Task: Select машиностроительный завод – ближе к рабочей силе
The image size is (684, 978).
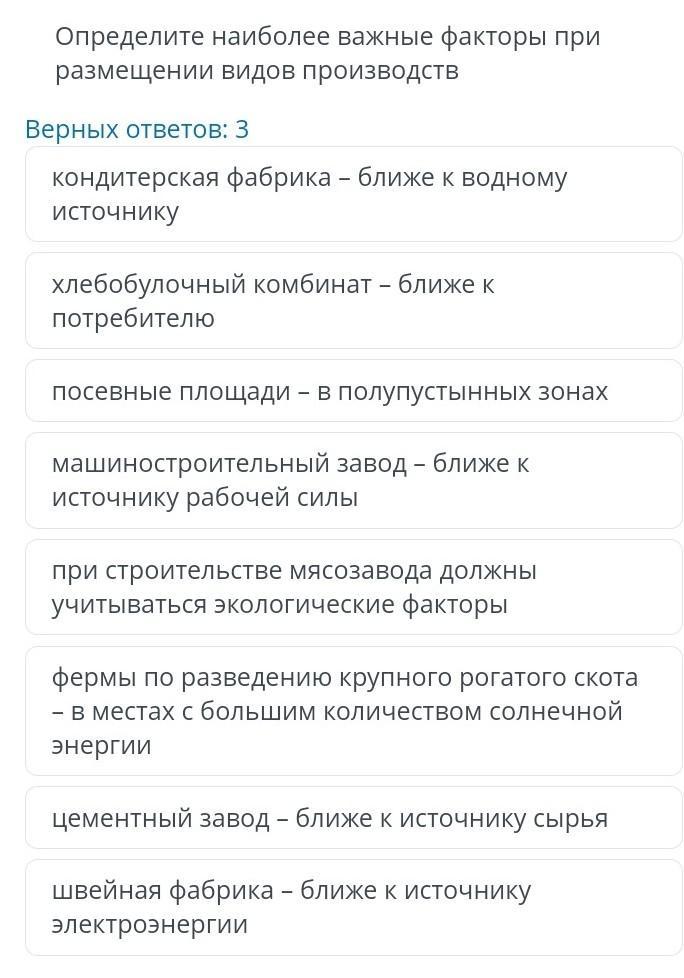Action: [x=353, y=480]
